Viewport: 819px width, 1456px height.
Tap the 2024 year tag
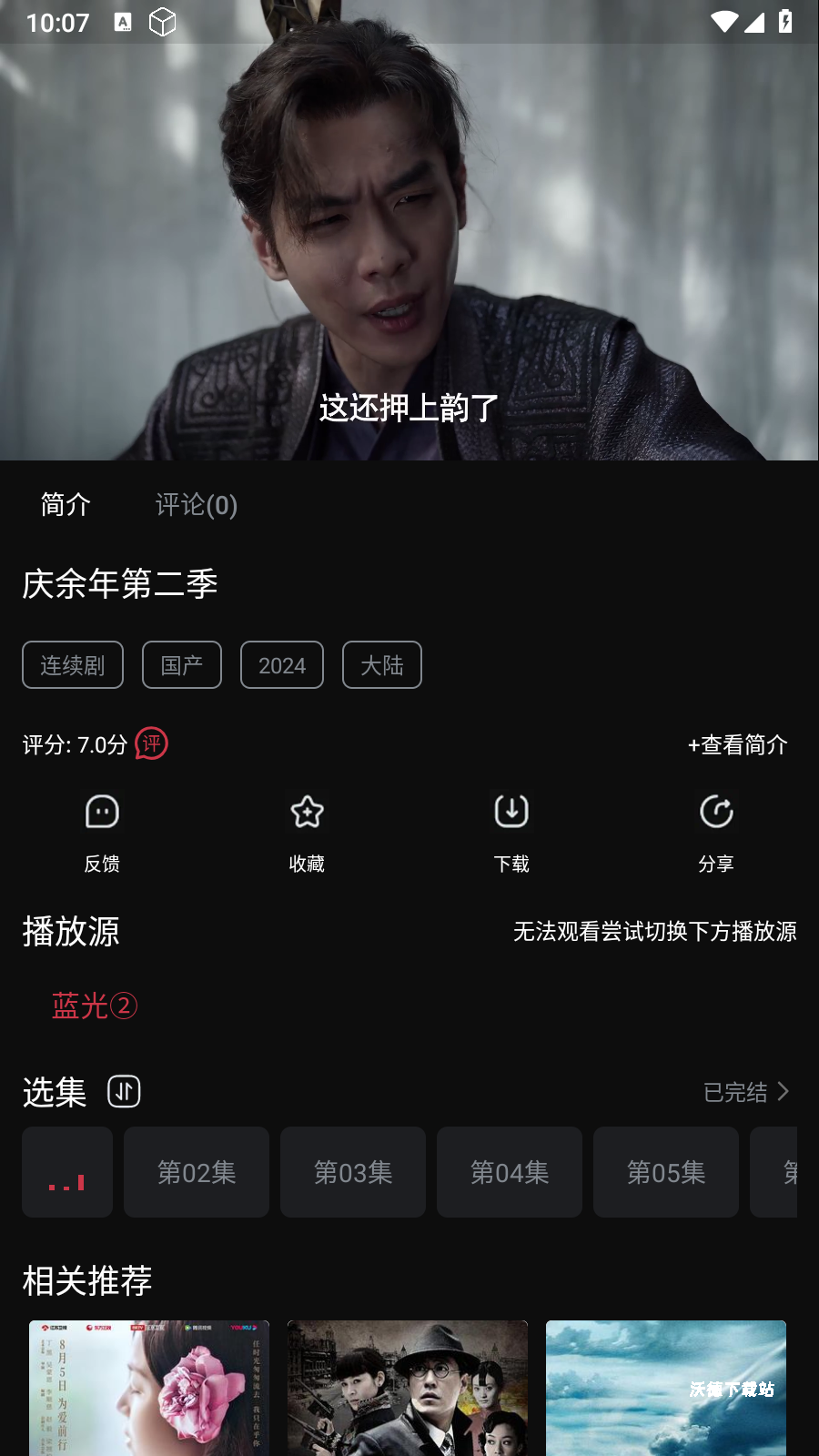click(281, 664)
